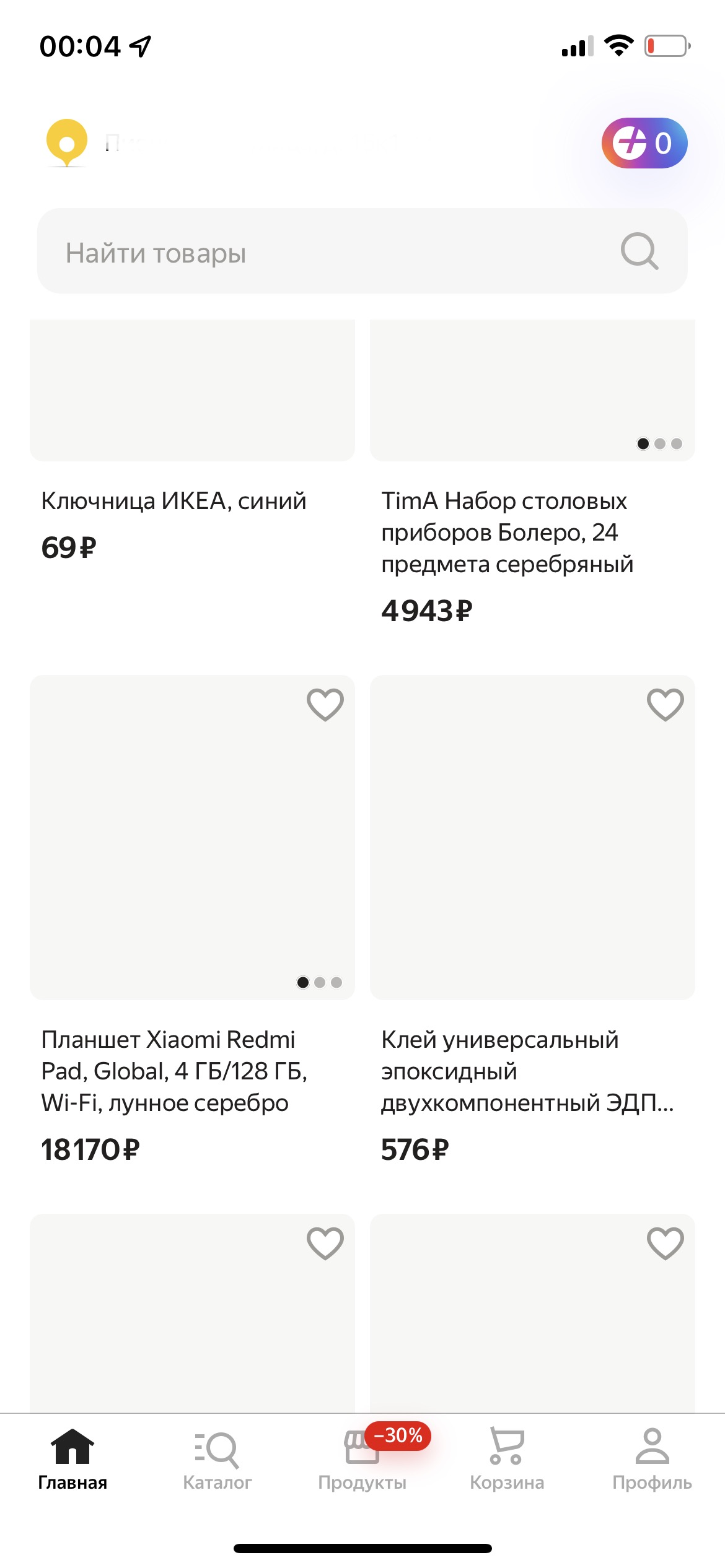View the TimA Набор столовых приборов card
725x1568 pixels.
[x=507, y=532]
